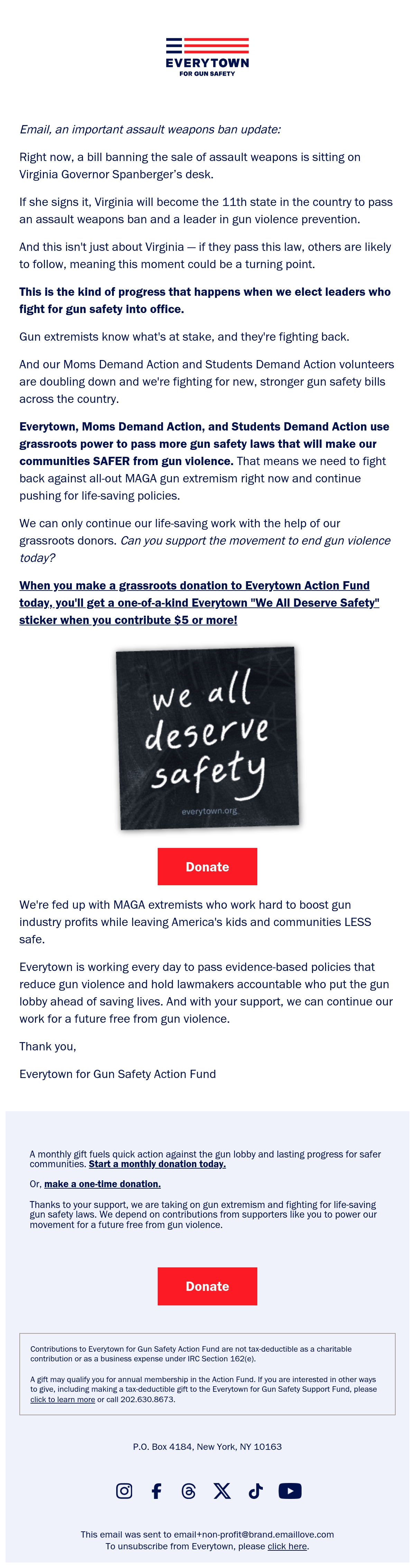Viewport: 415px width, 1568px height.
Task: Tap the 'We all deserve safety' sticker image
Action: (x=207, y=738)
